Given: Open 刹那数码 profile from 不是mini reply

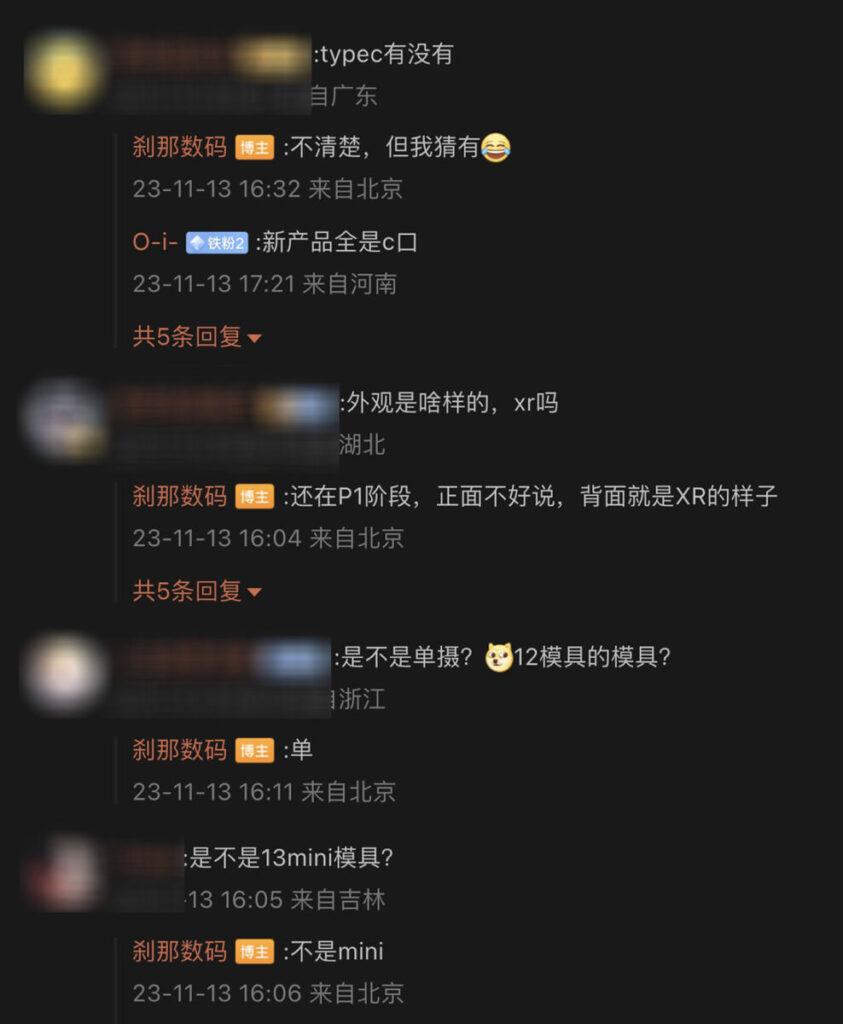Looking at the screenshot, I should click(x=180, y=951).
